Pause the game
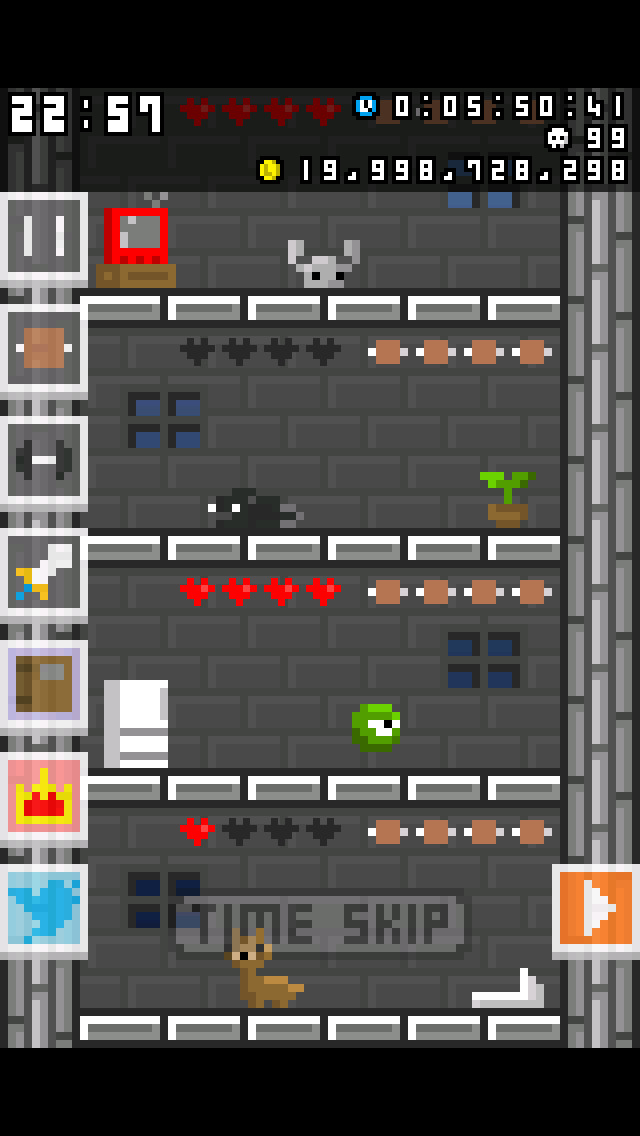The height and width of the screenshot is (1136, 640). (44, 236)
